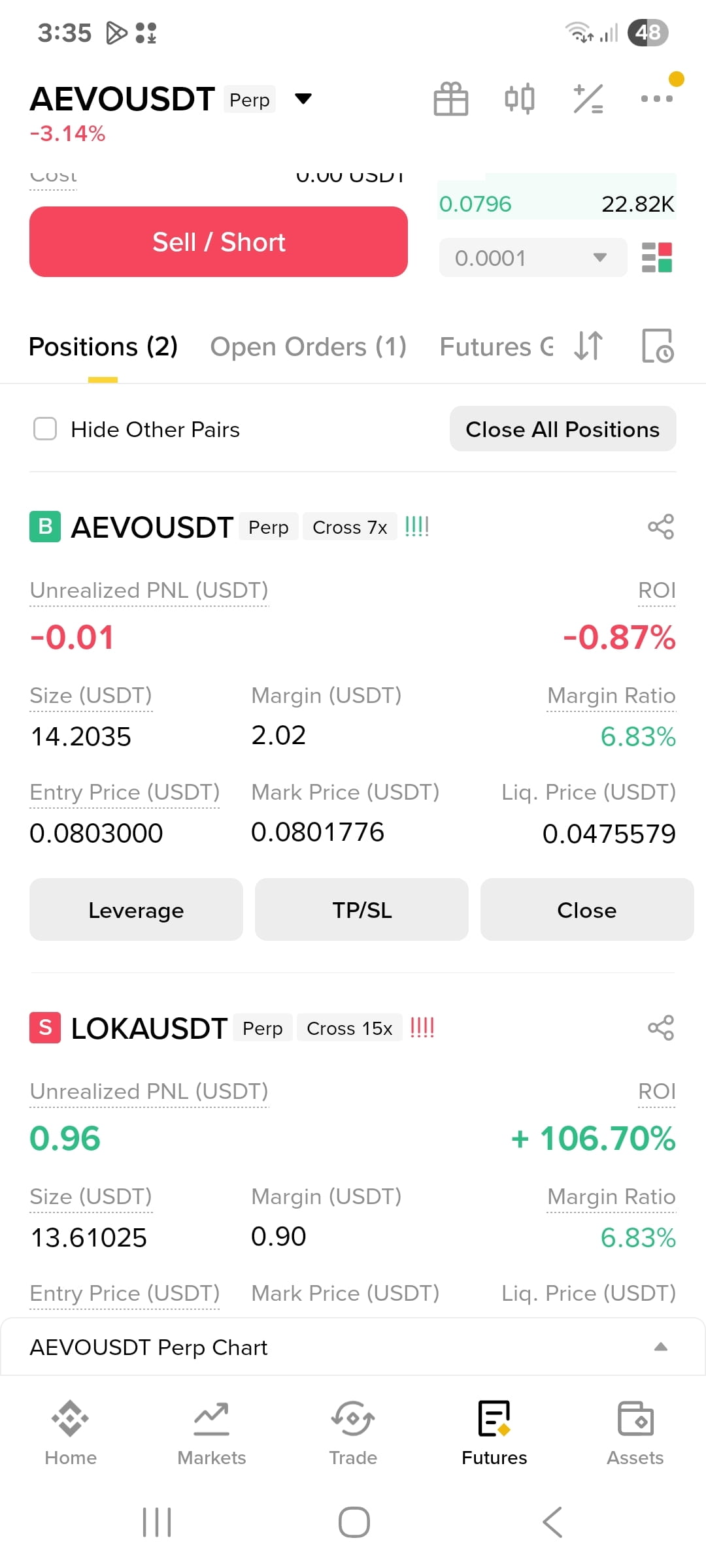
Task: Change the order book layout icon
Action: (657, 257)
